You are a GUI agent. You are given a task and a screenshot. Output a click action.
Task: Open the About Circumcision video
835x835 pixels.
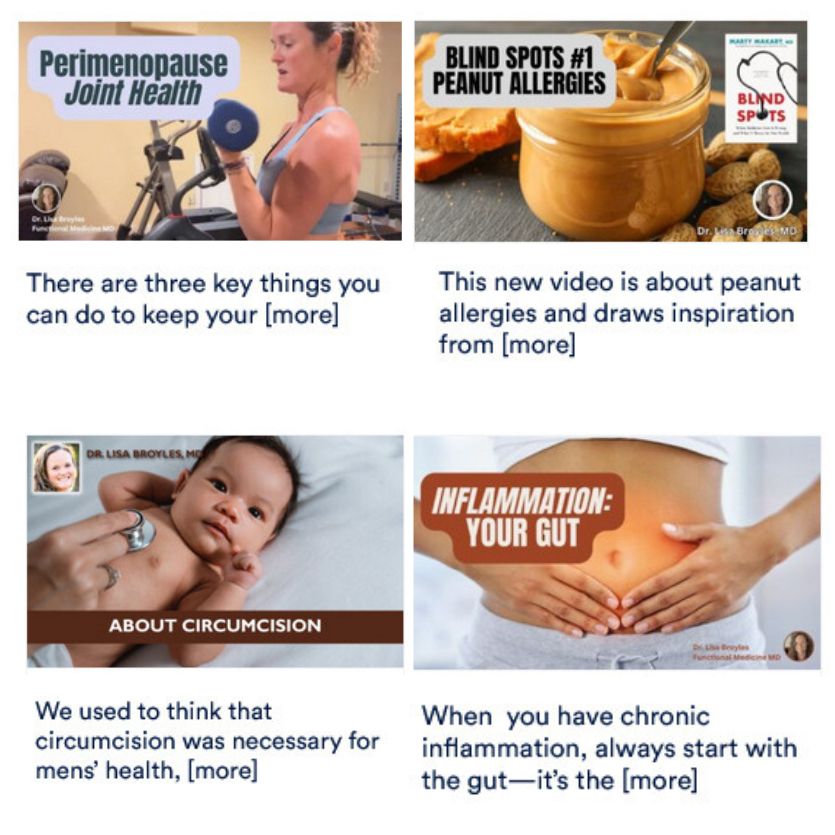click(x=215, y=551)
